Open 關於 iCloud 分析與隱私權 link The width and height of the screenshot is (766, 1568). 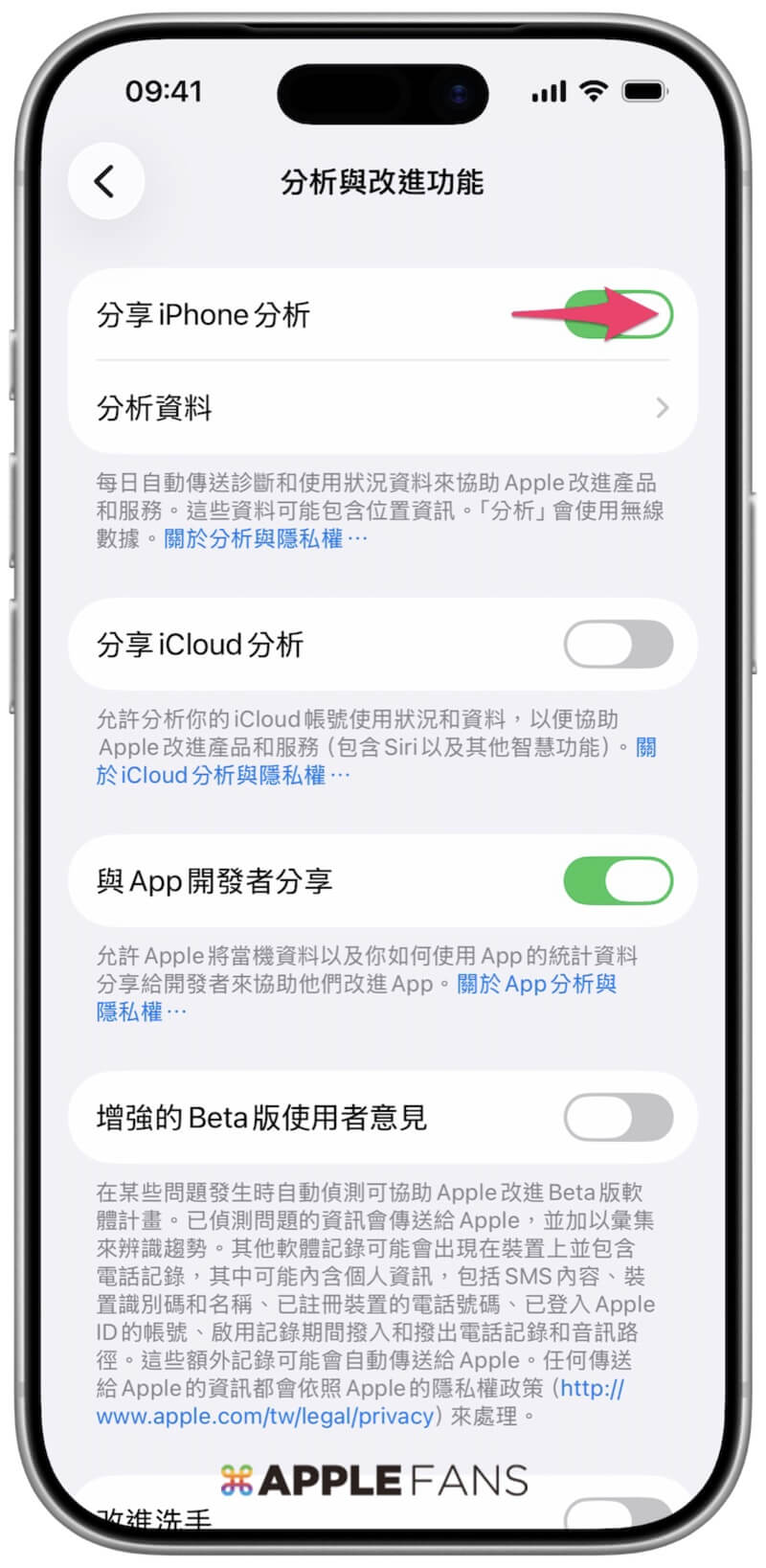[x=222, y=775]
